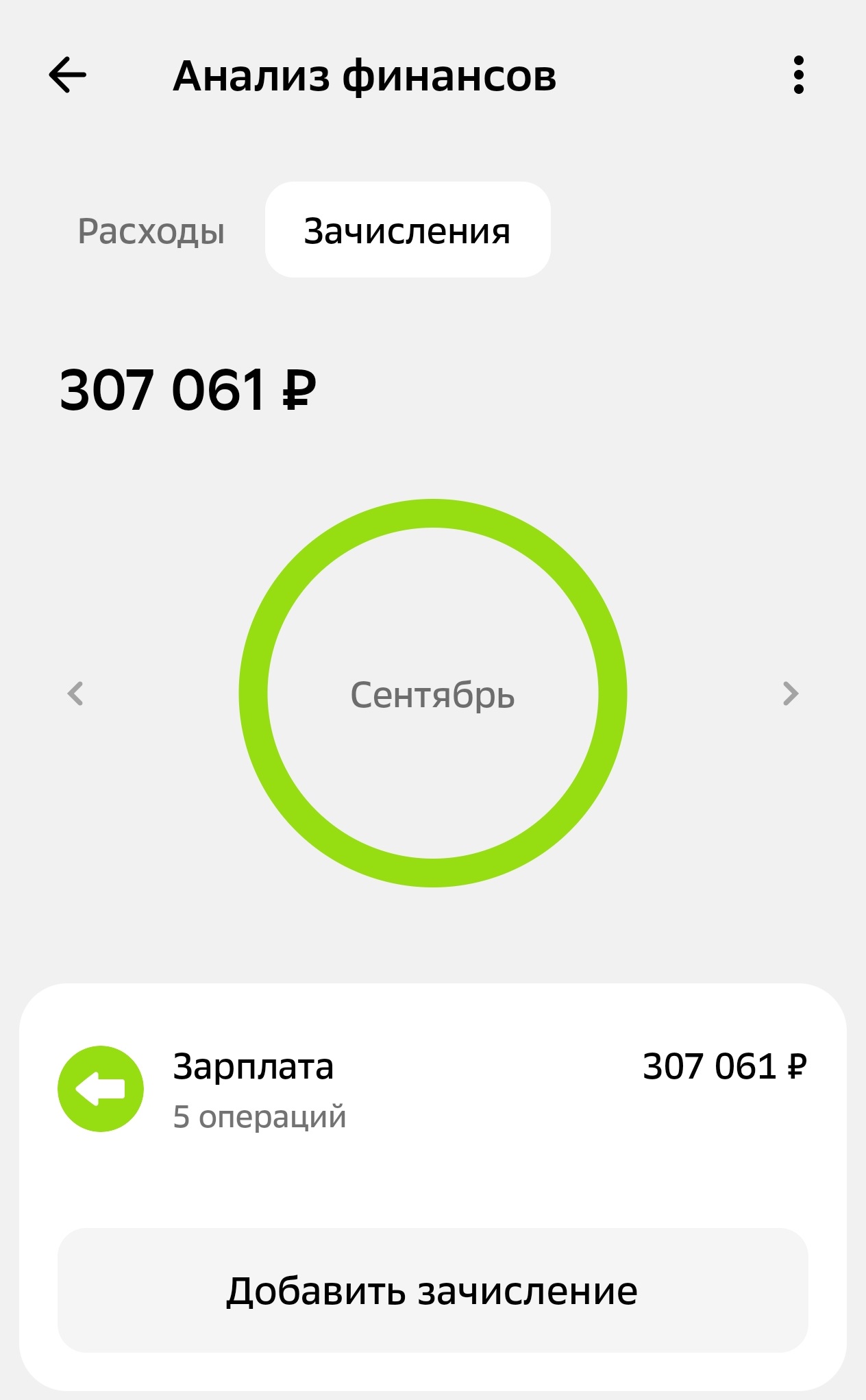Go back using the arrow icon
Viewport: 866px width, 1400px height.
[x=68, y=75]
